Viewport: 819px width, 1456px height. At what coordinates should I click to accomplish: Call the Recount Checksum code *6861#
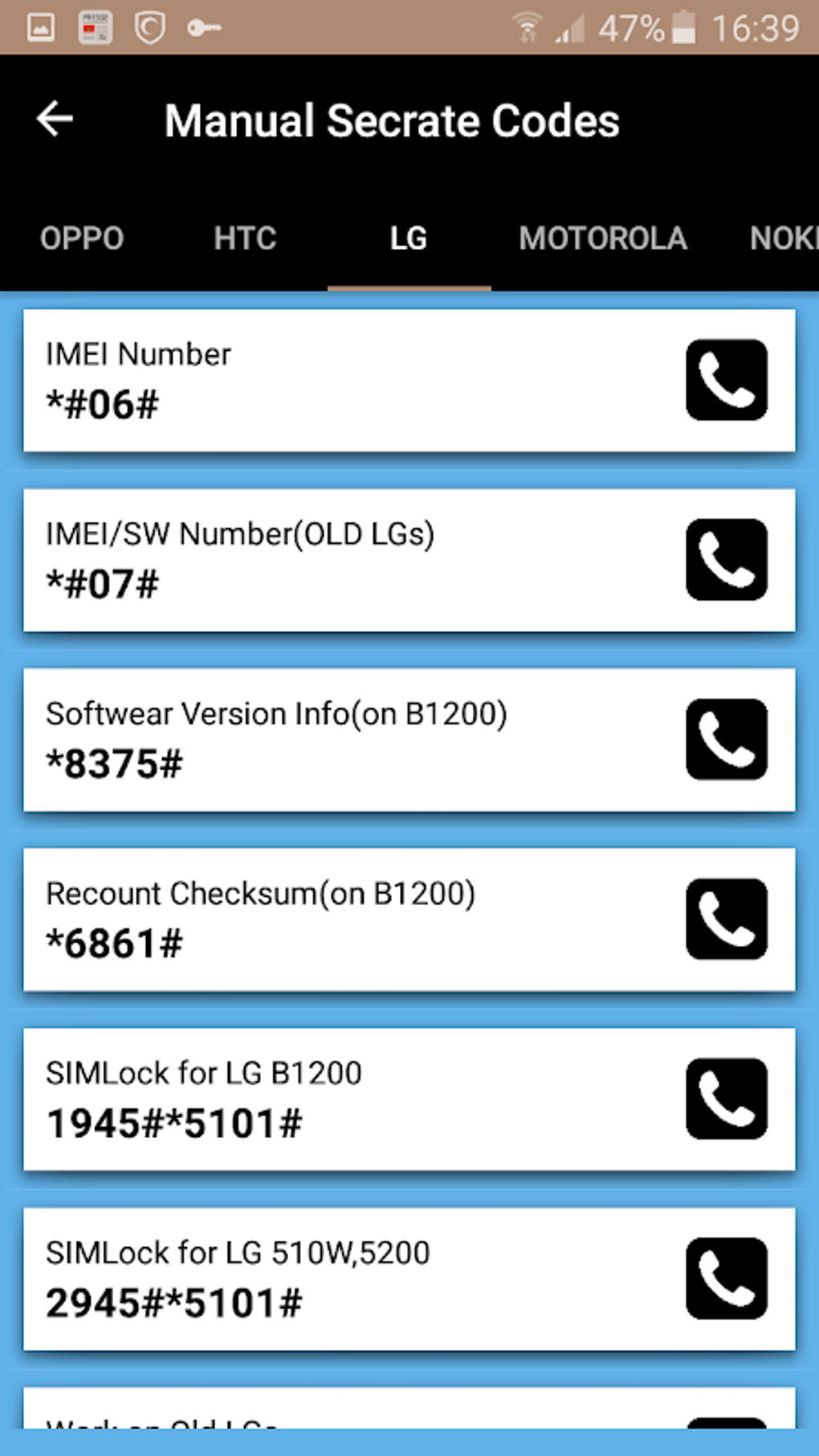pos(727,920)
